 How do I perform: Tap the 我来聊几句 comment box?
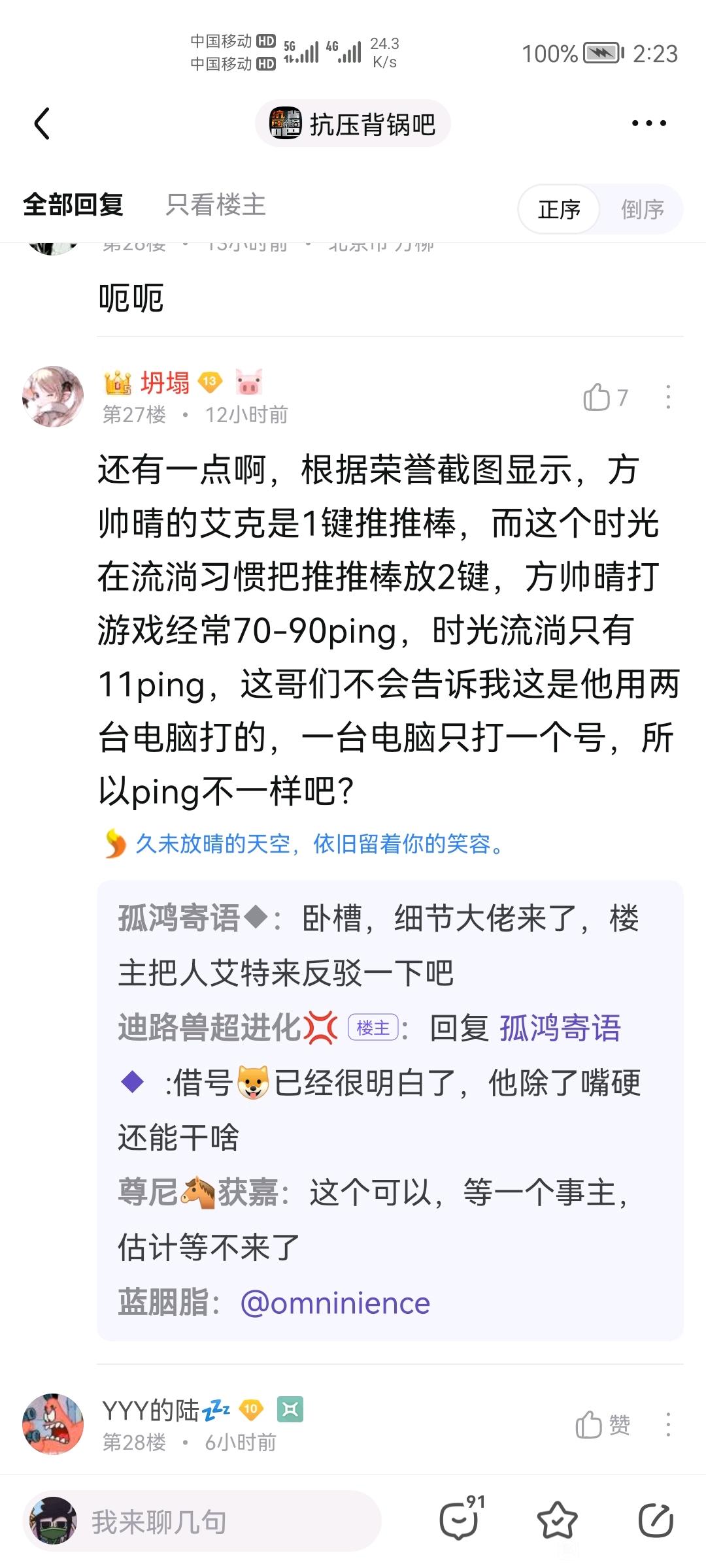203,1521
